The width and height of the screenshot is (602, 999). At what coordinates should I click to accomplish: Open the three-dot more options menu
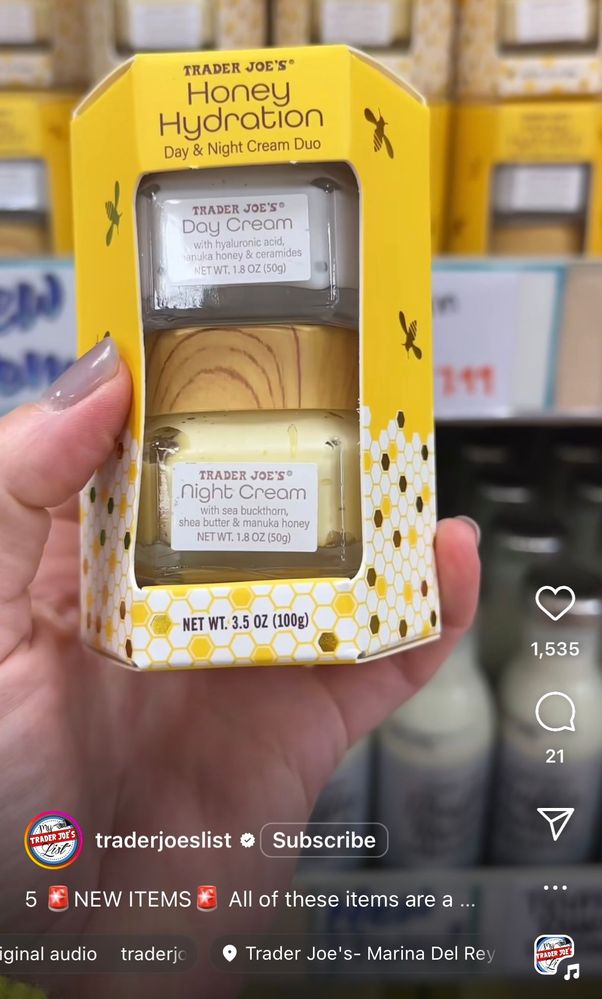[555, 888]
